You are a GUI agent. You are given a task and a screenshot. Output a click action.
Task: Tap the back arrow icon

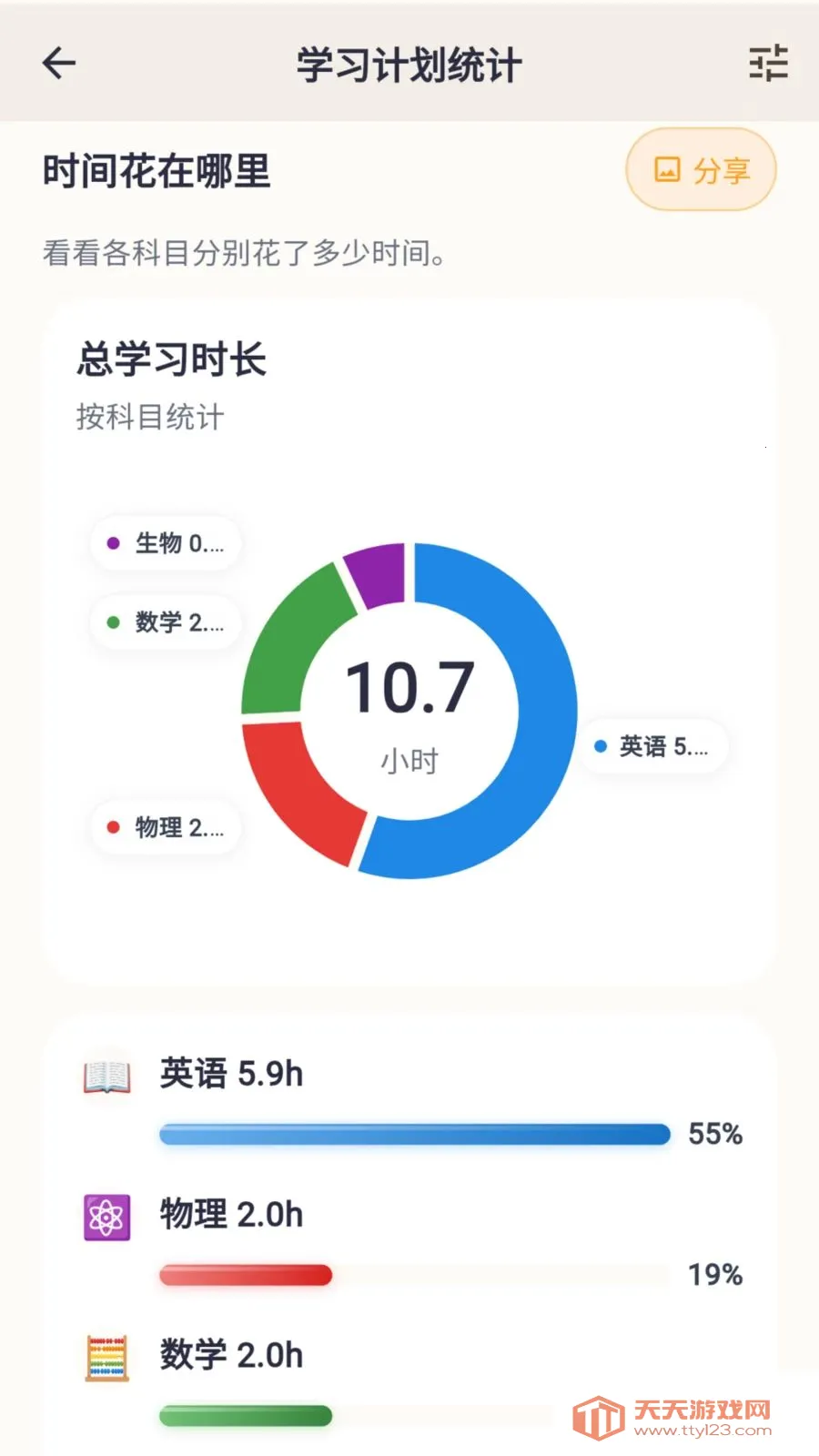point(57,63)
